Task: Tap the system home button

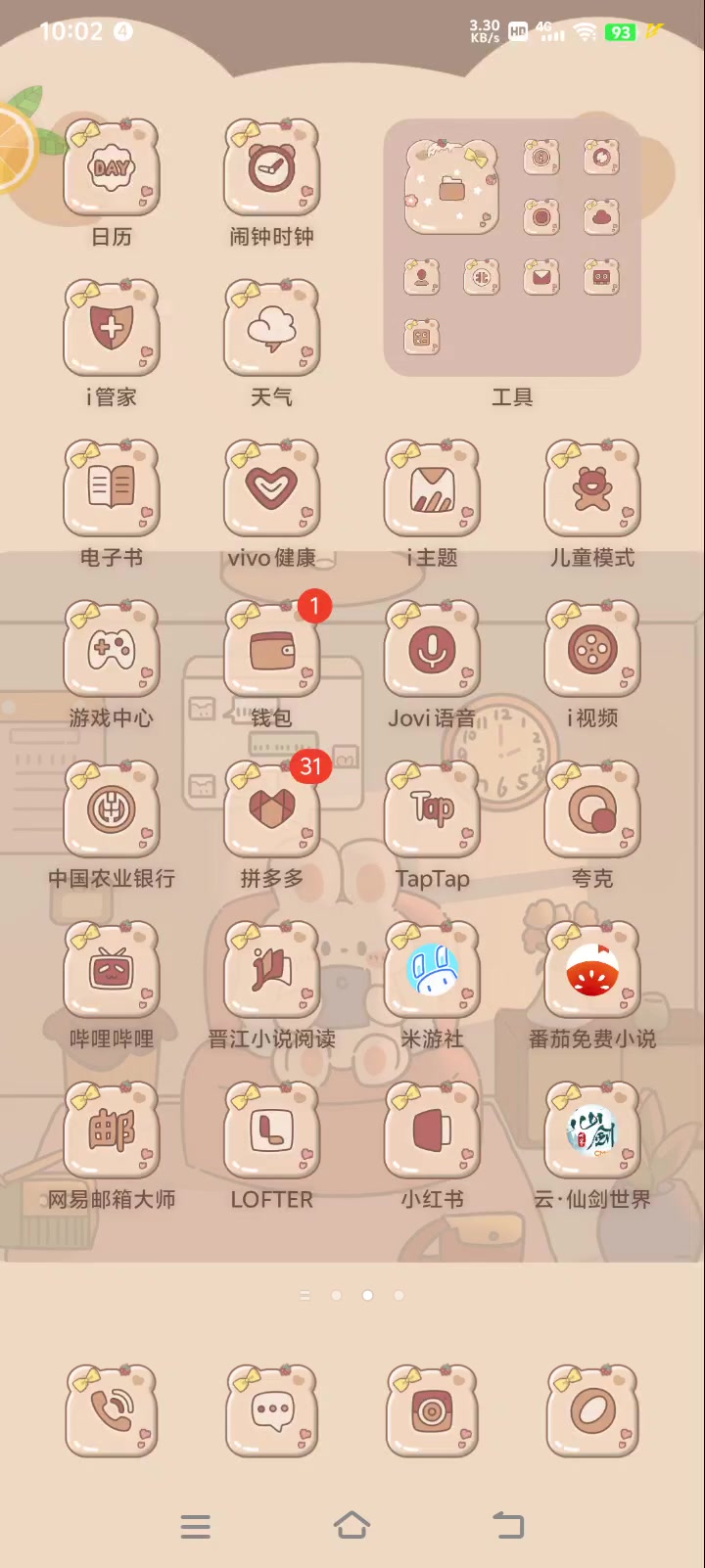Action: pos(352,1525)
